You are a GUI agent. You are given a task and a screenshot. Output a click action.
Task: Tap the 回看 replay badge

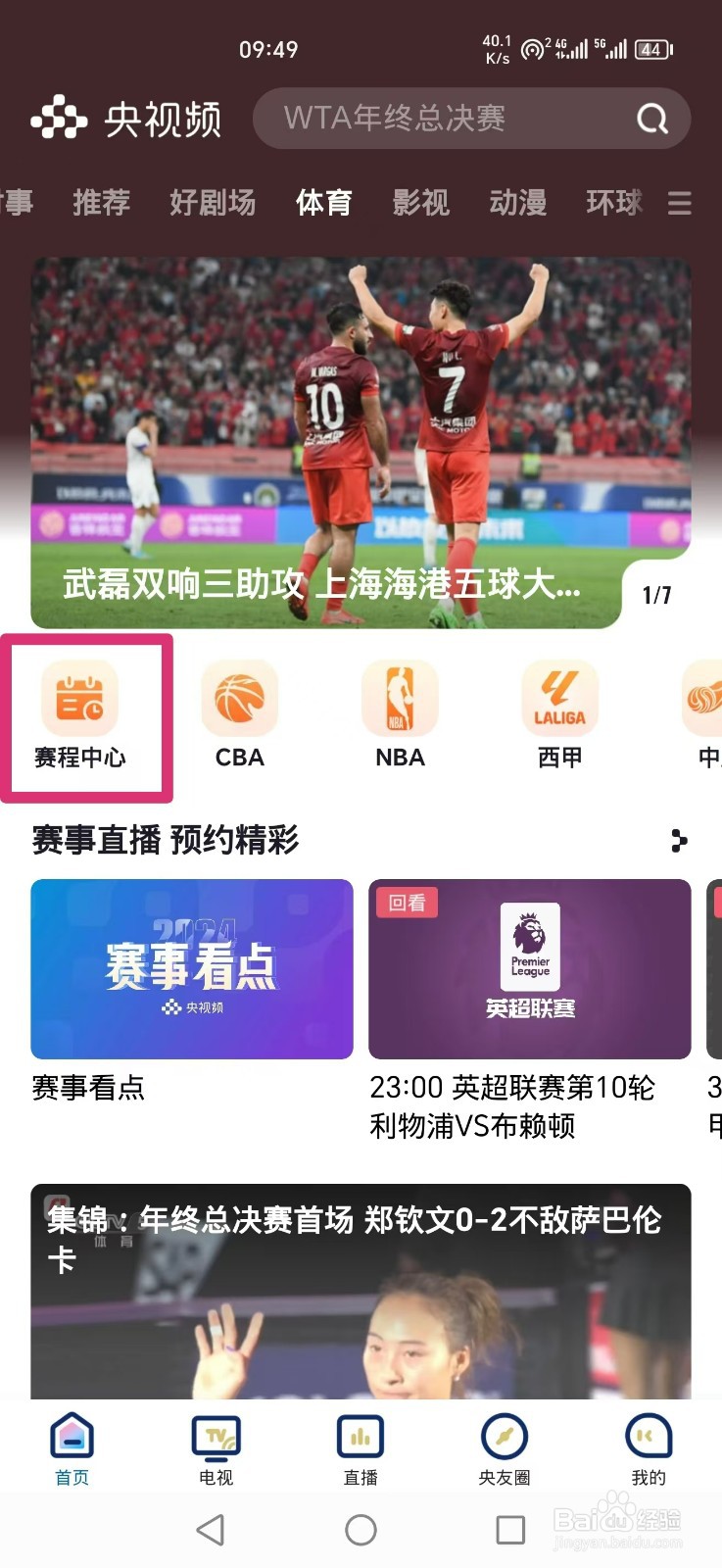click(x=406, y=902)
